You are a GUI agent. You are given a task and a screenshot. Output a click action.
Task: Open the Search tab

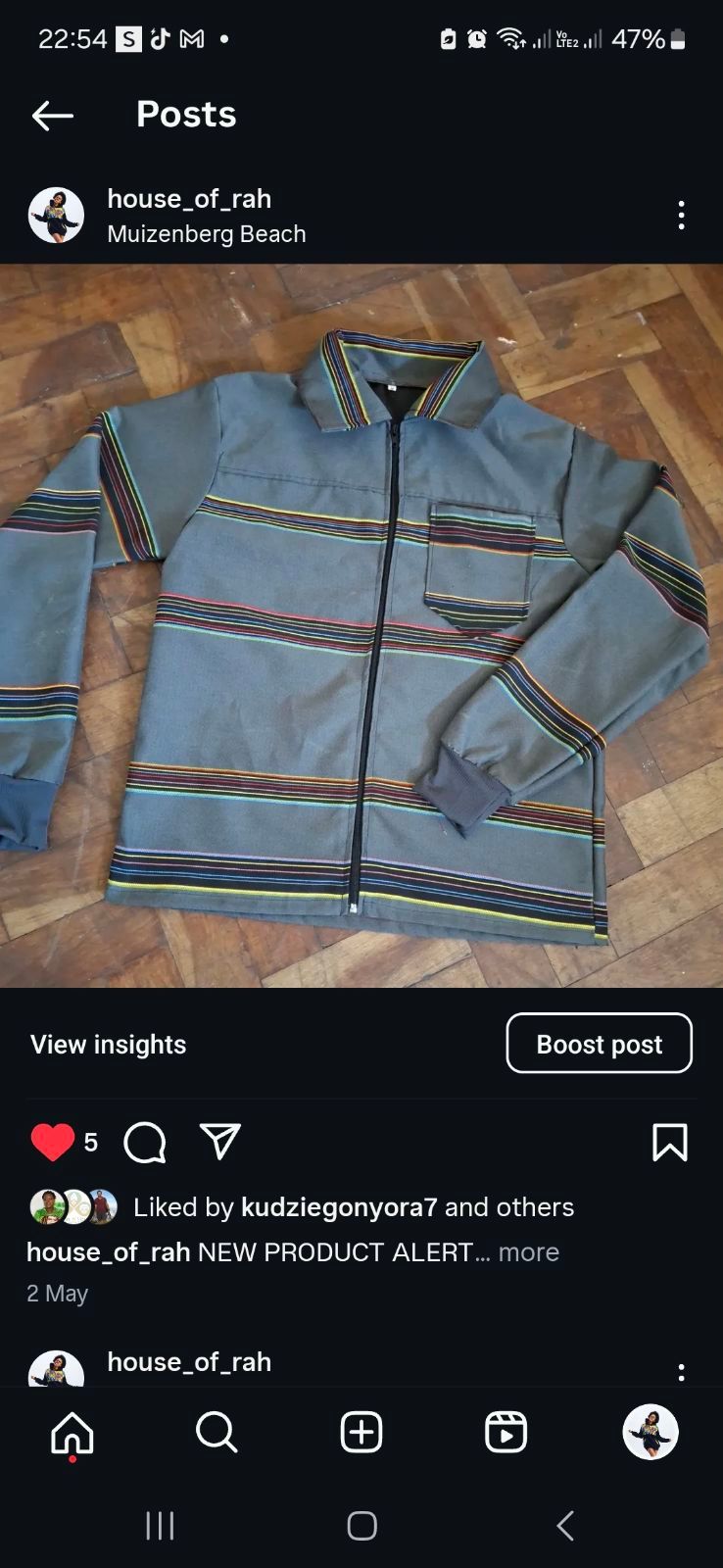pyautogui.click(x=217, y=1433)
